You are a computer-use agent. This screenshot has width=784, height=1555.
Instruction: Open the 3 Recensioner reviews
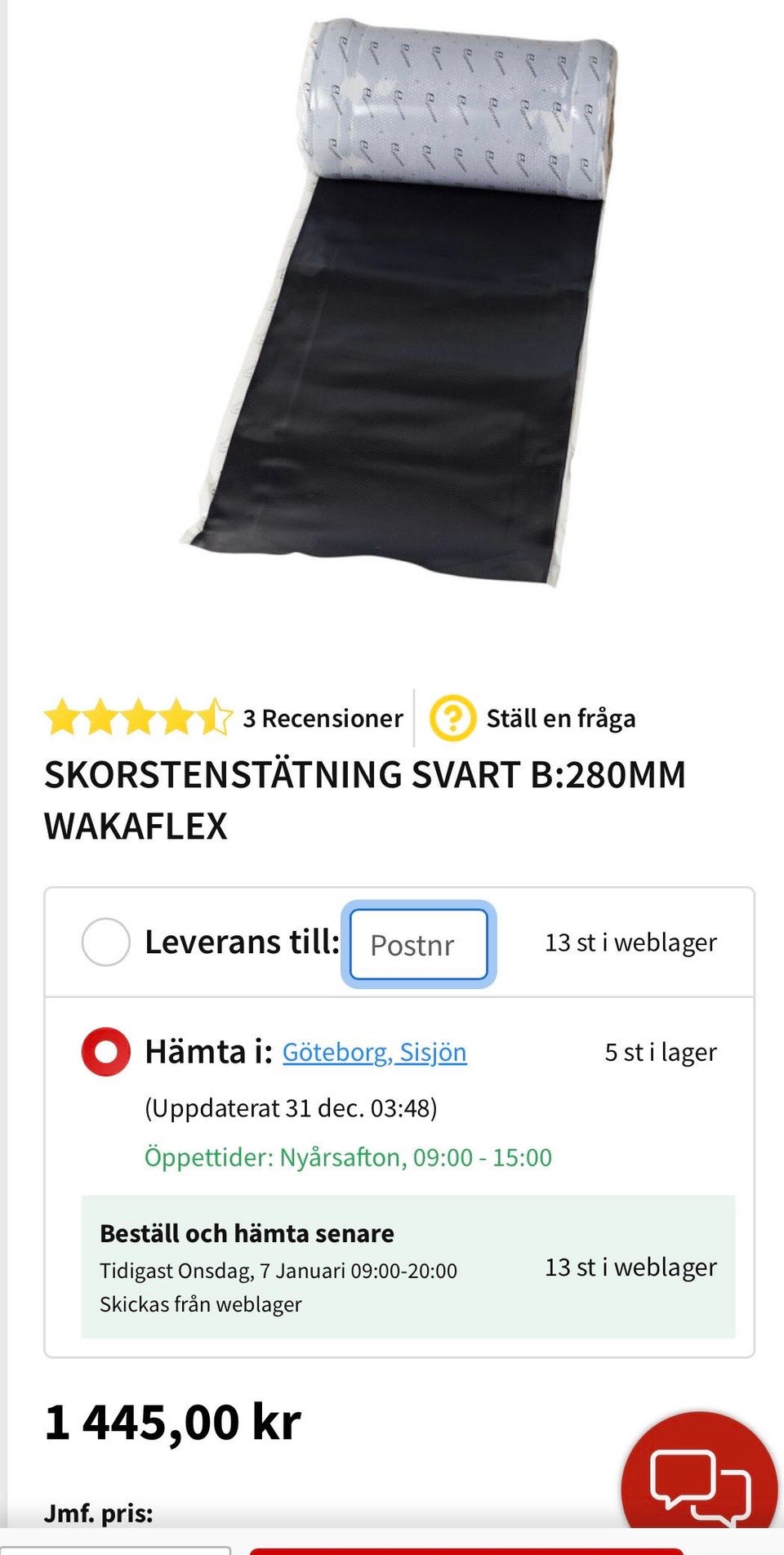click(x=322, y=719)
